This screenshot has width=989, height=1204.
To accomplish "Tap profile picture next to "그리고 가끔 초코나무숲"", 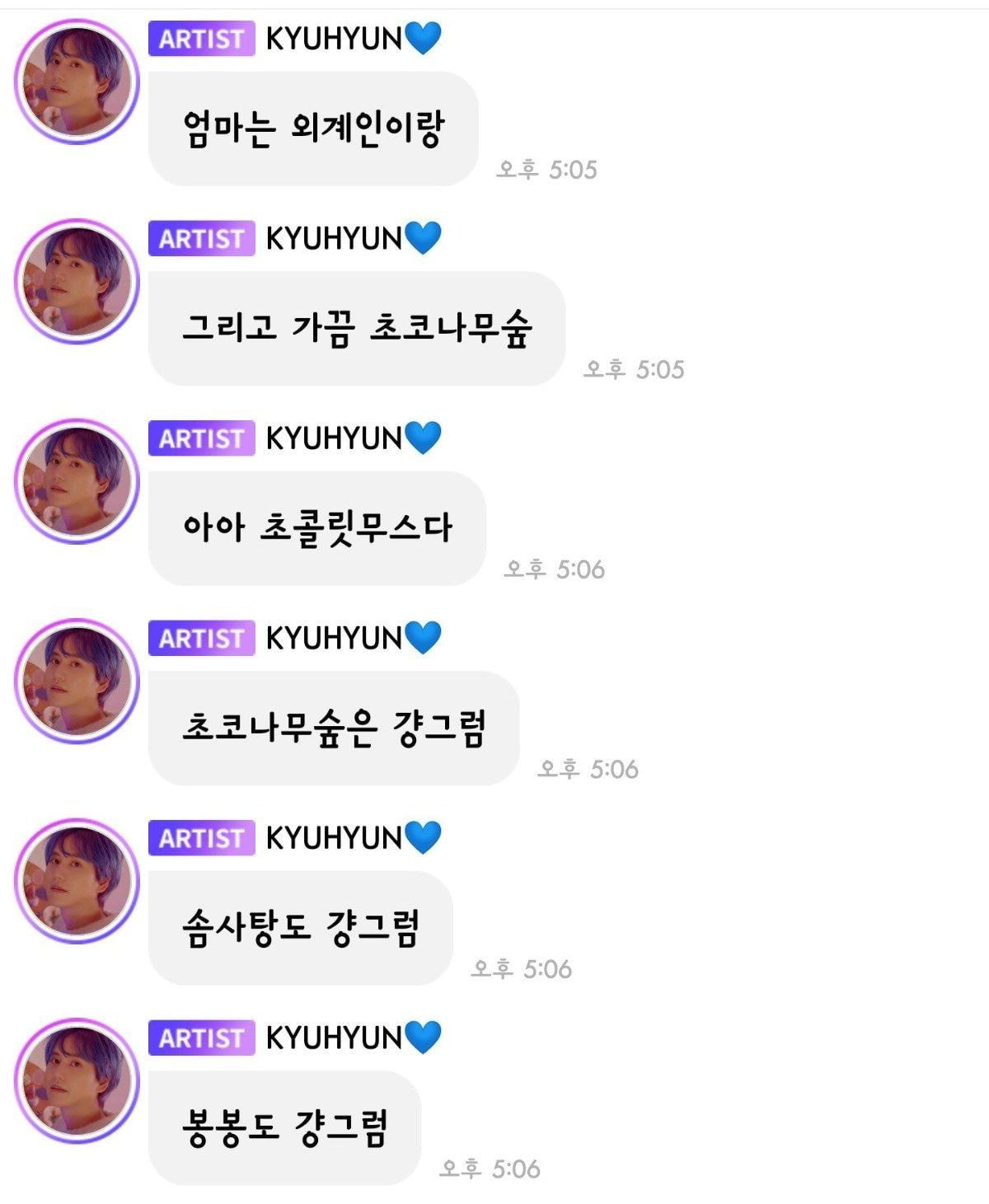I will 77,282.
